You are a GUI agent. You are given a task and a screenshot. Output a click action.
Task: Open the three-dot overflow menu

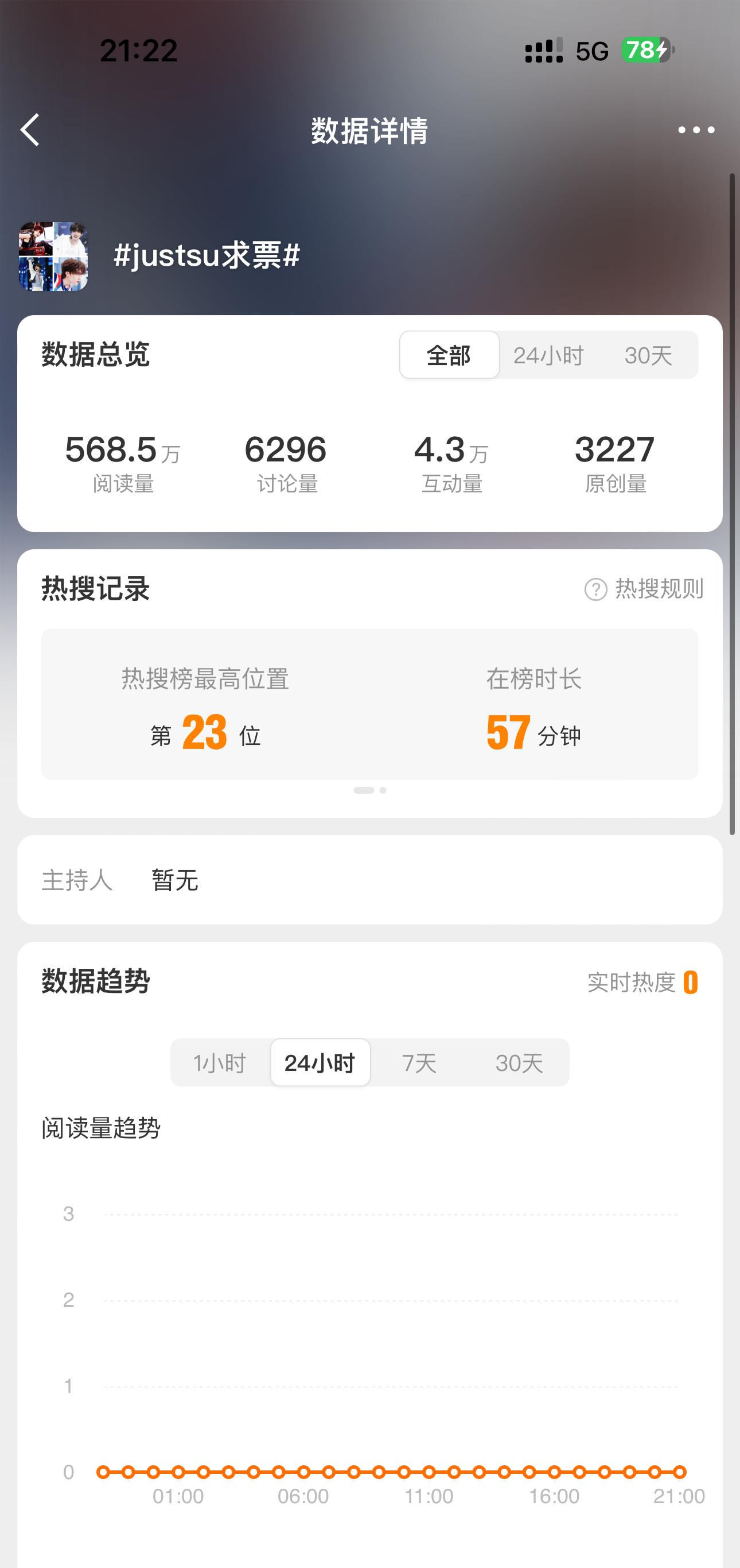coord(696,130)
